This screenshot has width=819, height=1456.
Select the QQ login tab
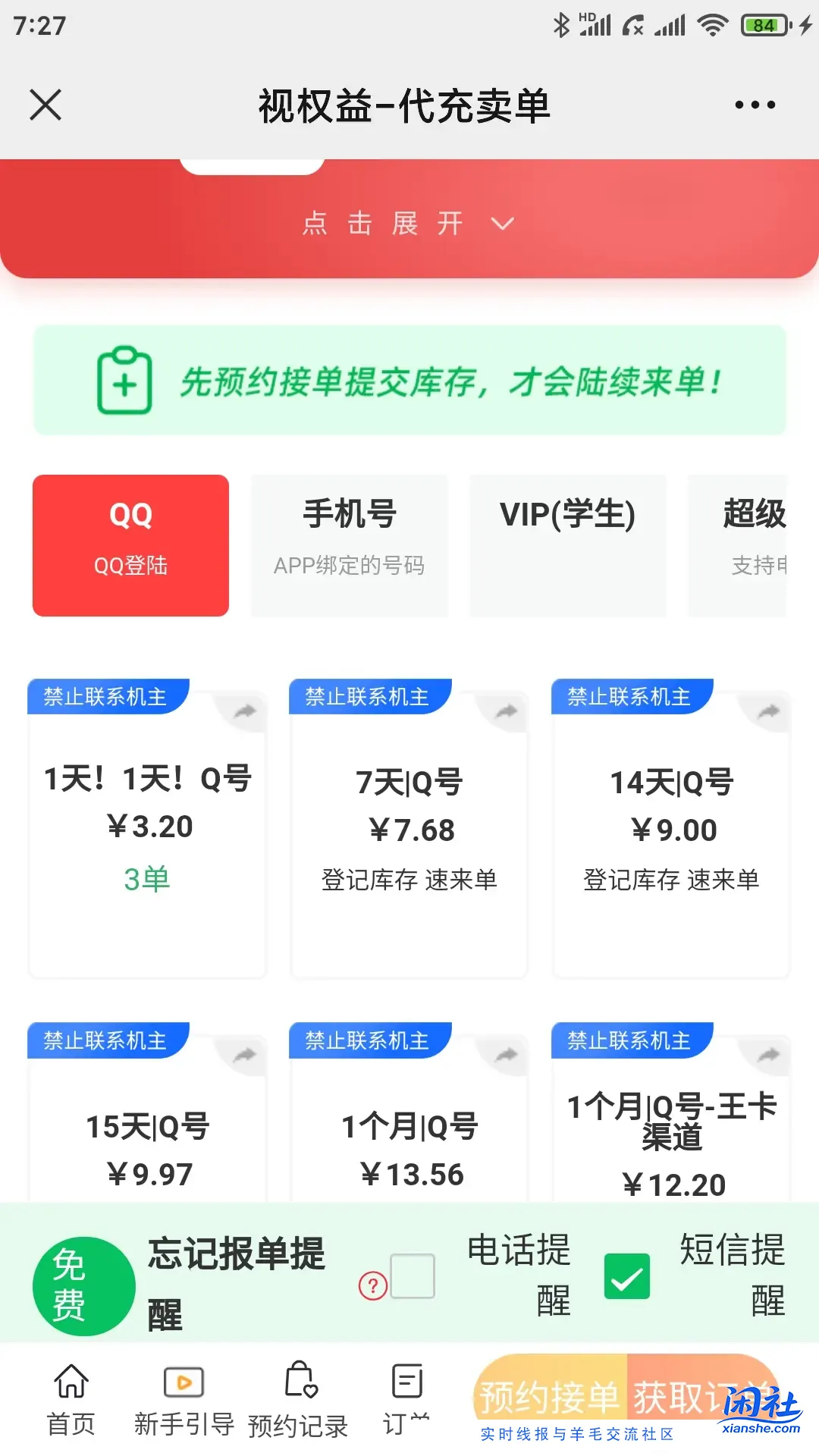(x=130, y=543)
